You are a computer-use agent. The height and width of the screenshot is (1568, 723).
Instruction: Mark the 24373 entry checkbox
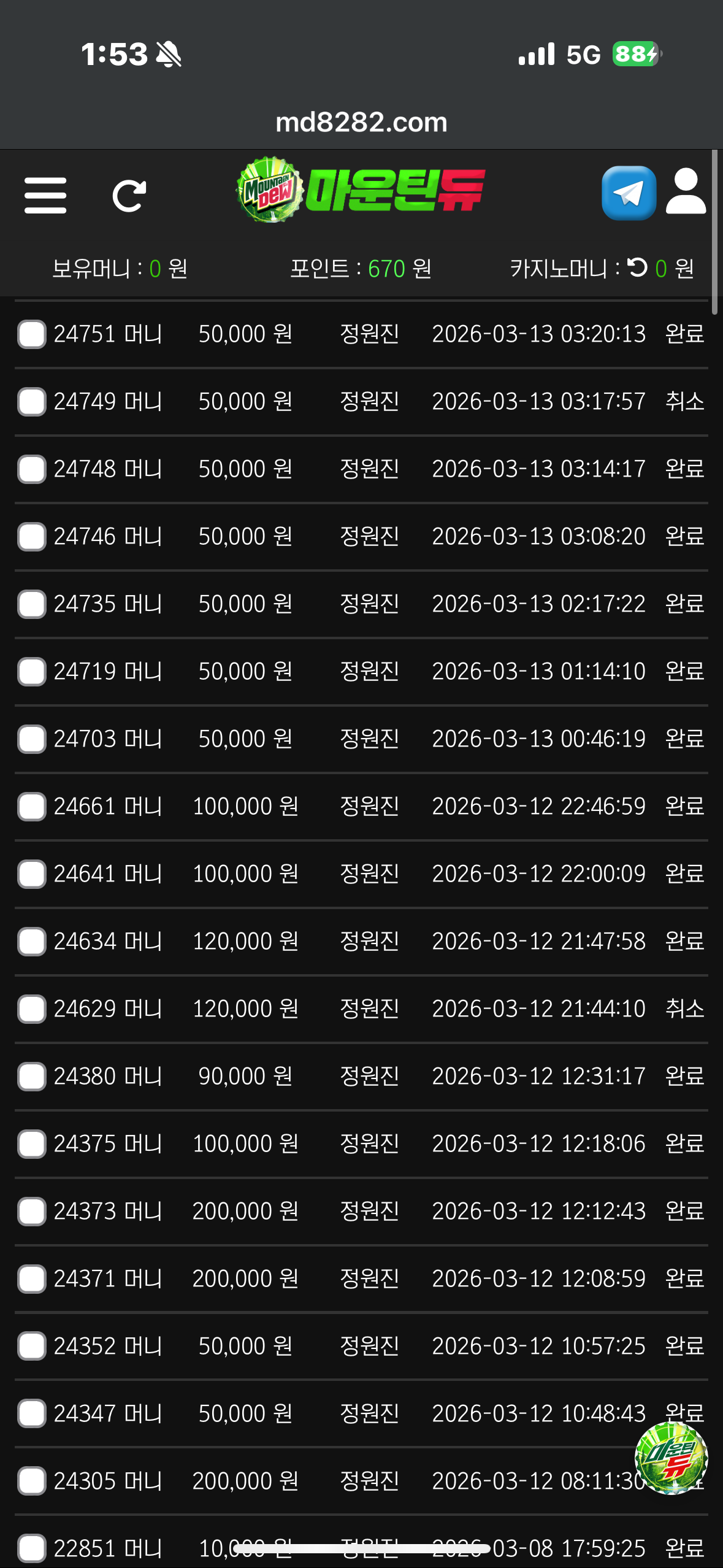point(32,1212)
